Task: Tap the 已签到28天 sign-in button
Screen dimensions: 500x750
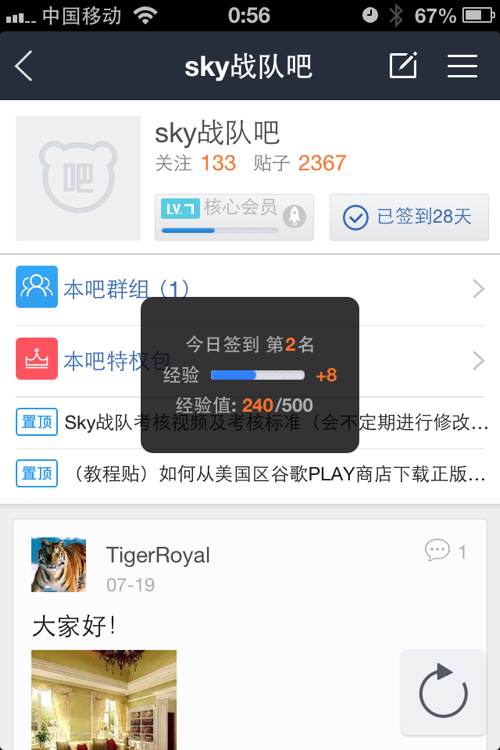Action: click(409, 217)
